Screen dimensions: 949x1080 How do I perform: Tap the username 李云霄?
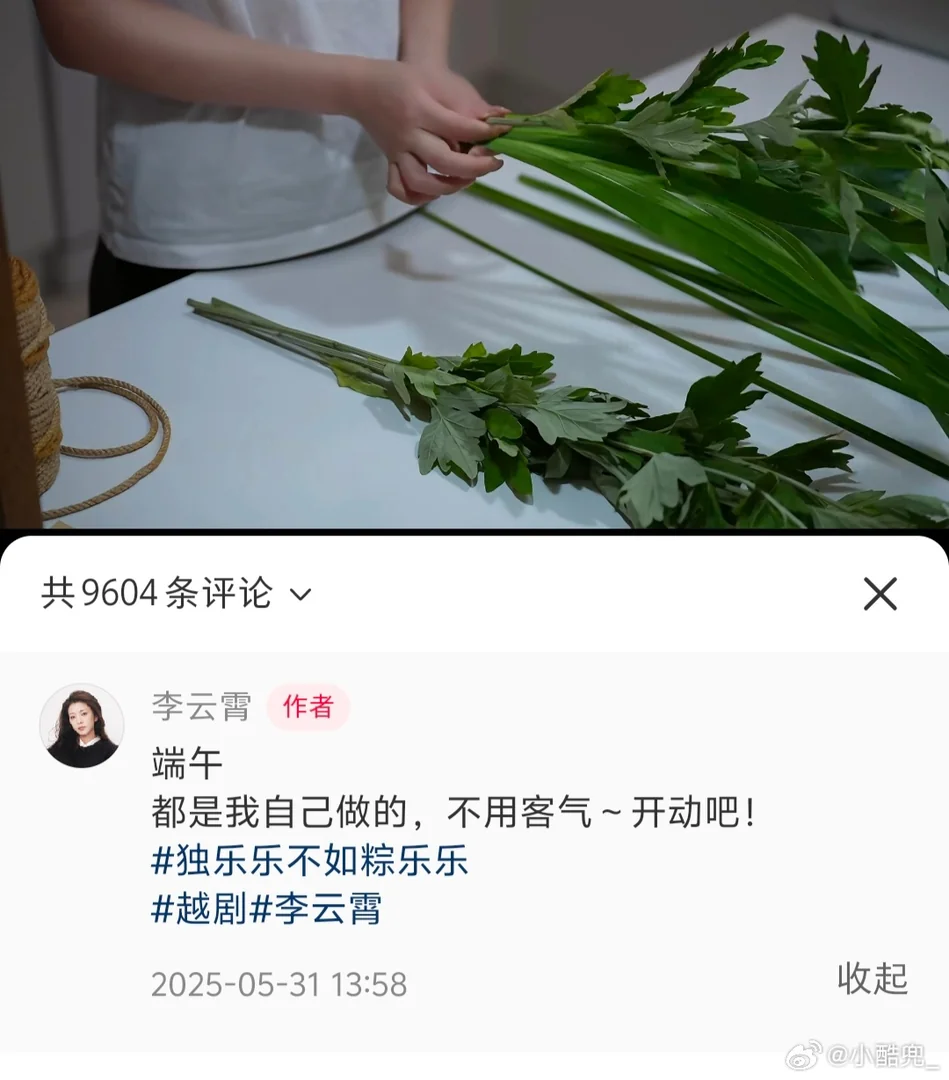[x=201, y=706]
